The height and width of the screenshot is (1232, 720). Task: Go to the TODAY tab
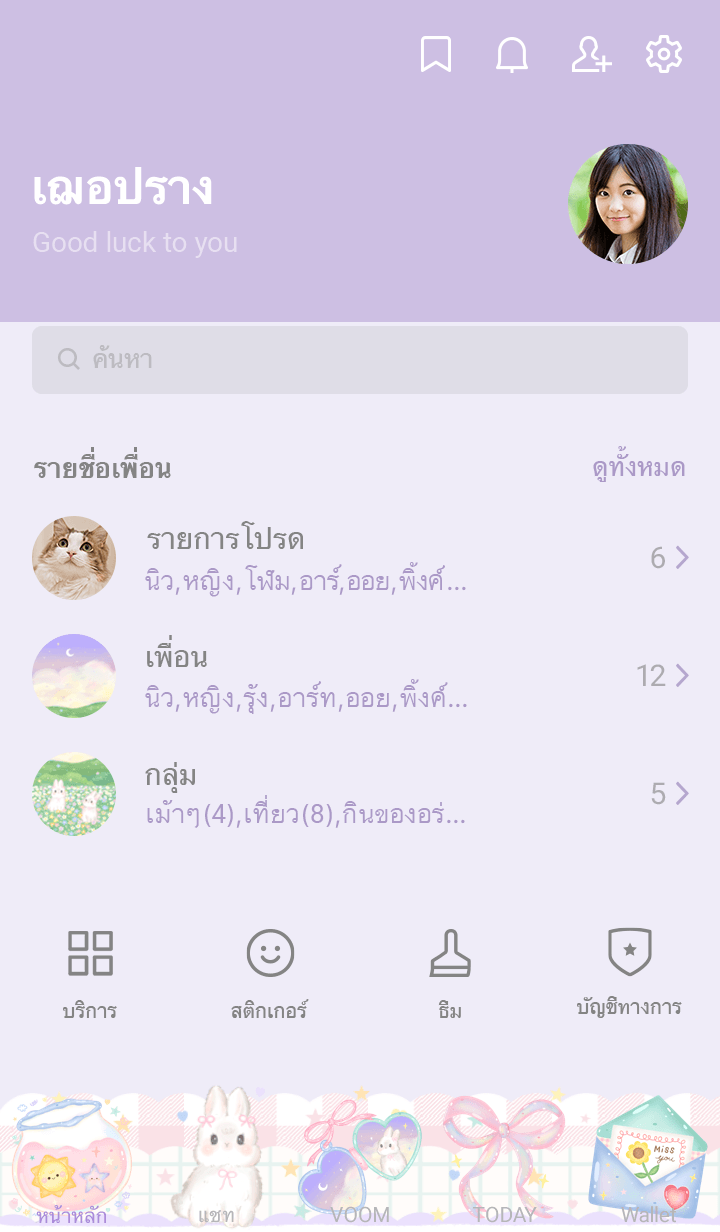point(504,1165)
